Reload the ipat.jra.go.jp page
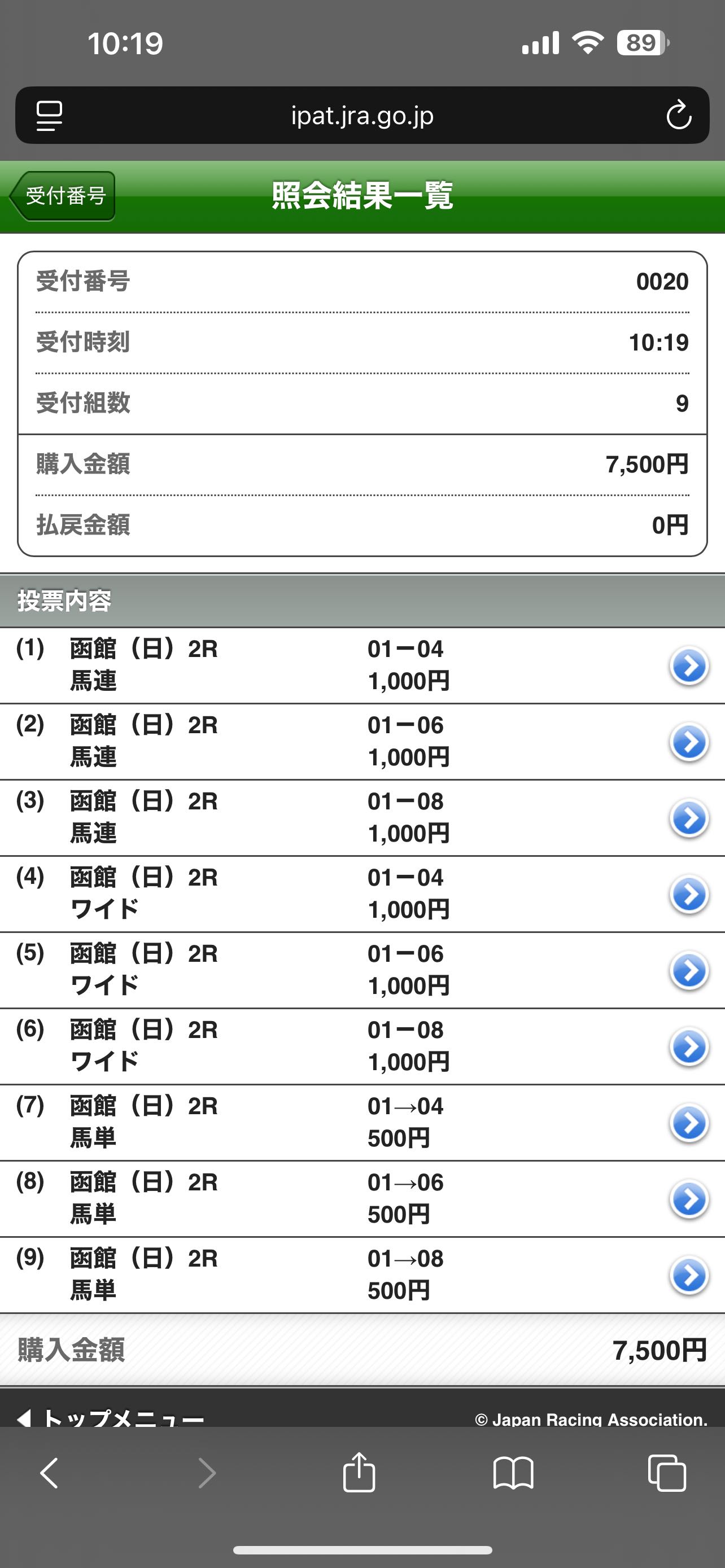725x1568 pixels. (x=678, y=115)
